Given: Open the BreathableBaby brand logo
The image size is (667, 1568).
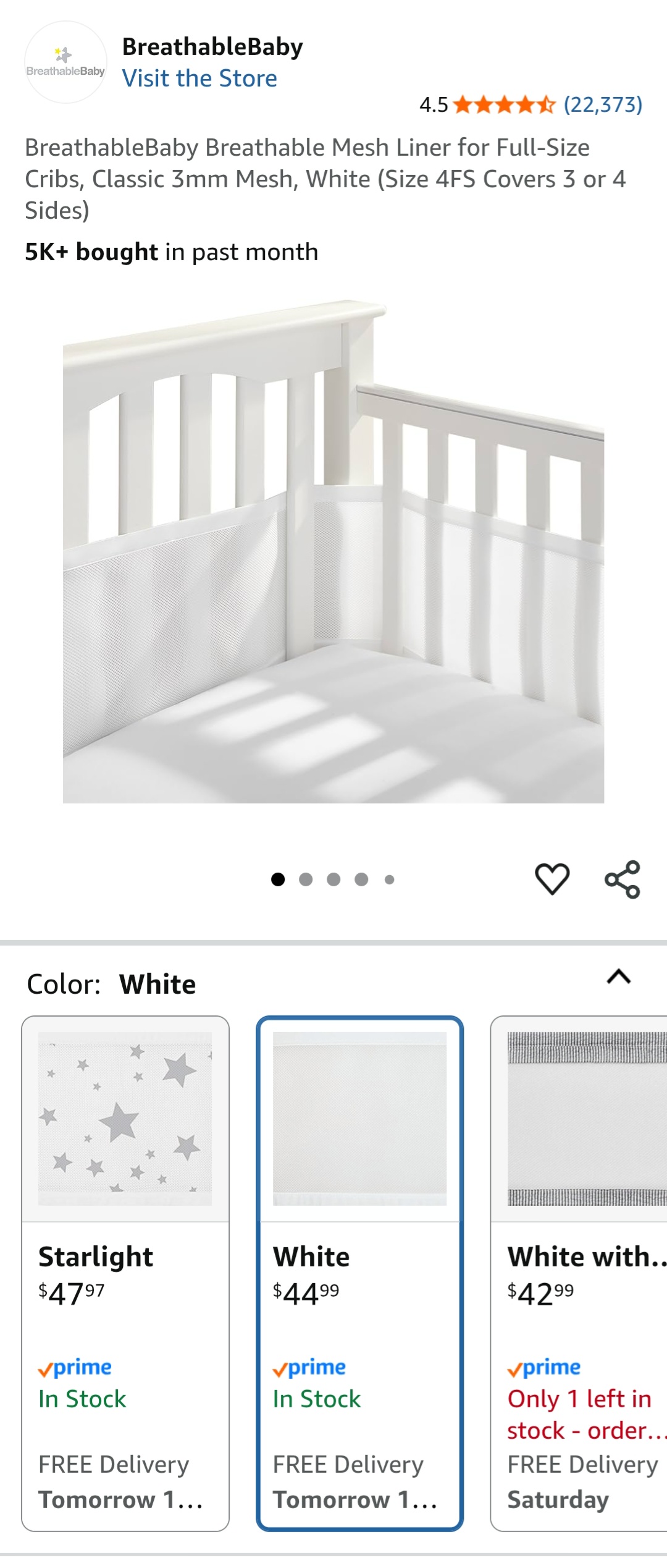Looking at the screenshot, I should [65, 62].
